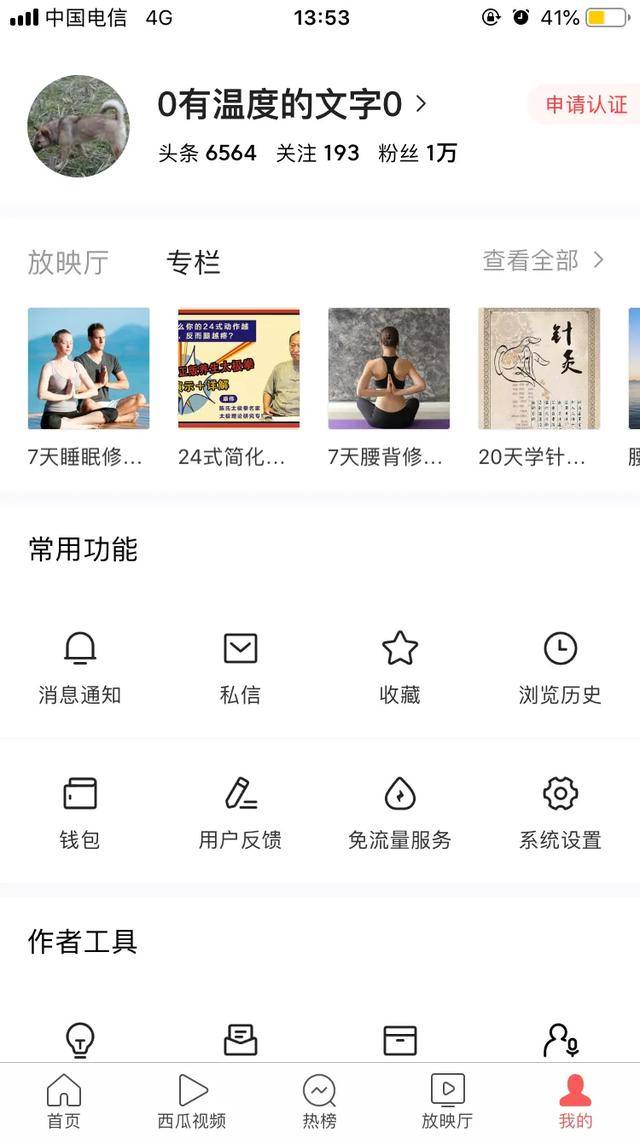The height and width of the screenshot is (1138, 640).
Task: Open 免流量服务
Action: click(x=400, y=812)
